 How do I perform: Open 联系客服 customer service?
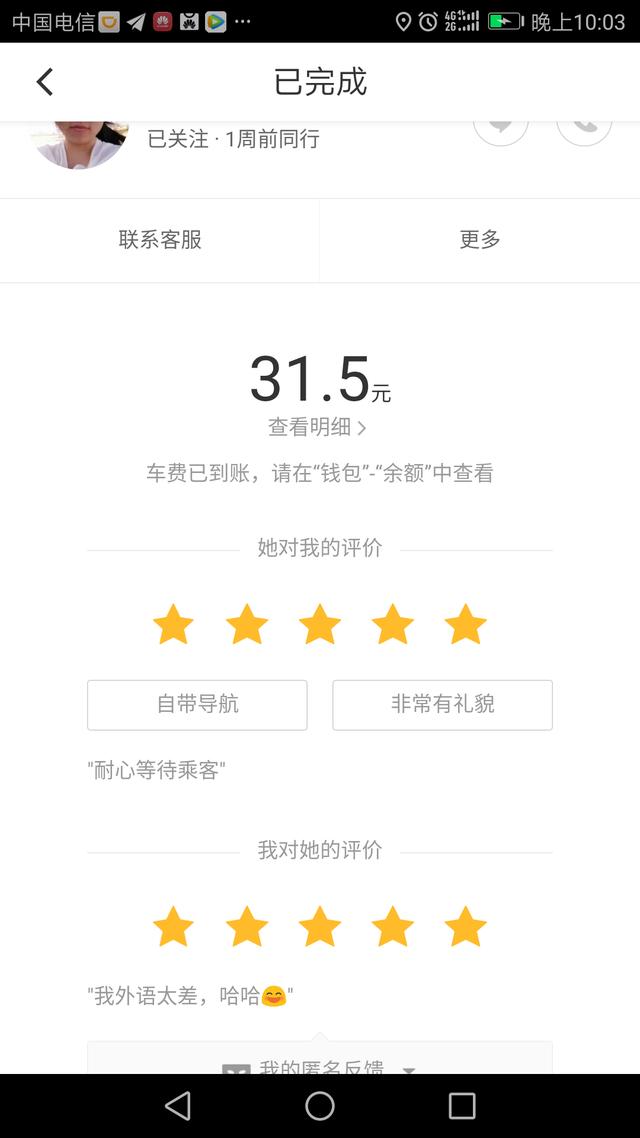(160, 240)
